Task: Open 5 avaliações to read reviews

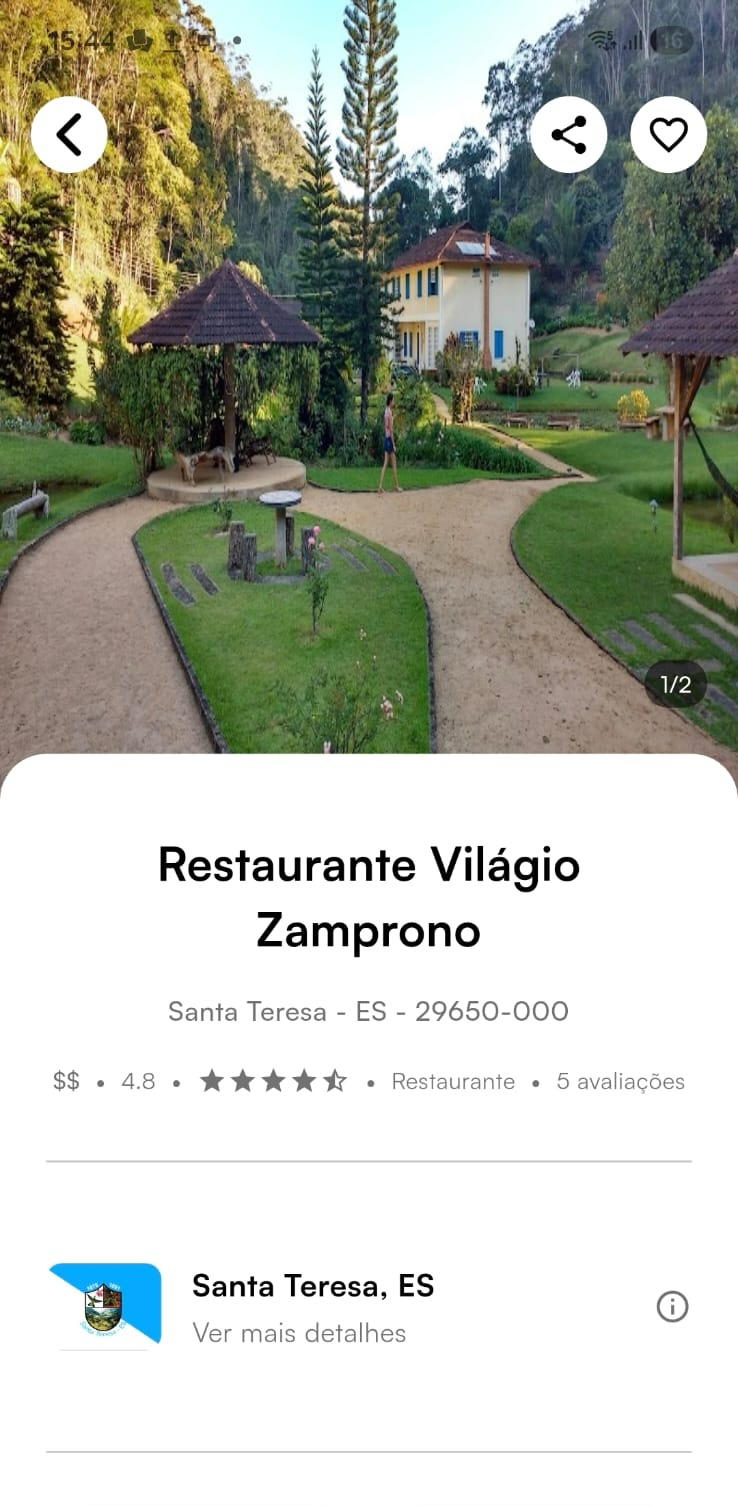Action: click(x=620, y=1081)
